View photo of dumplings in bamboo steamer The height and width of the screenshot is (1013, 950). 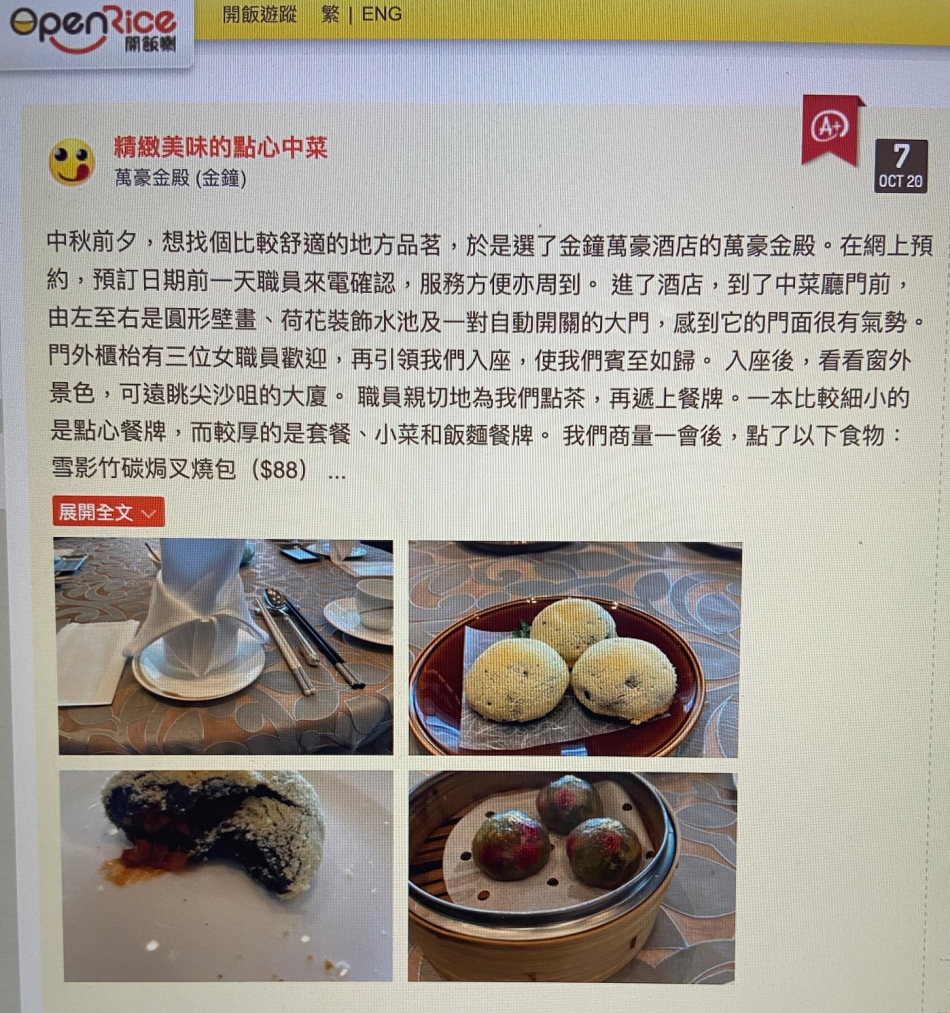coord(572,876)
